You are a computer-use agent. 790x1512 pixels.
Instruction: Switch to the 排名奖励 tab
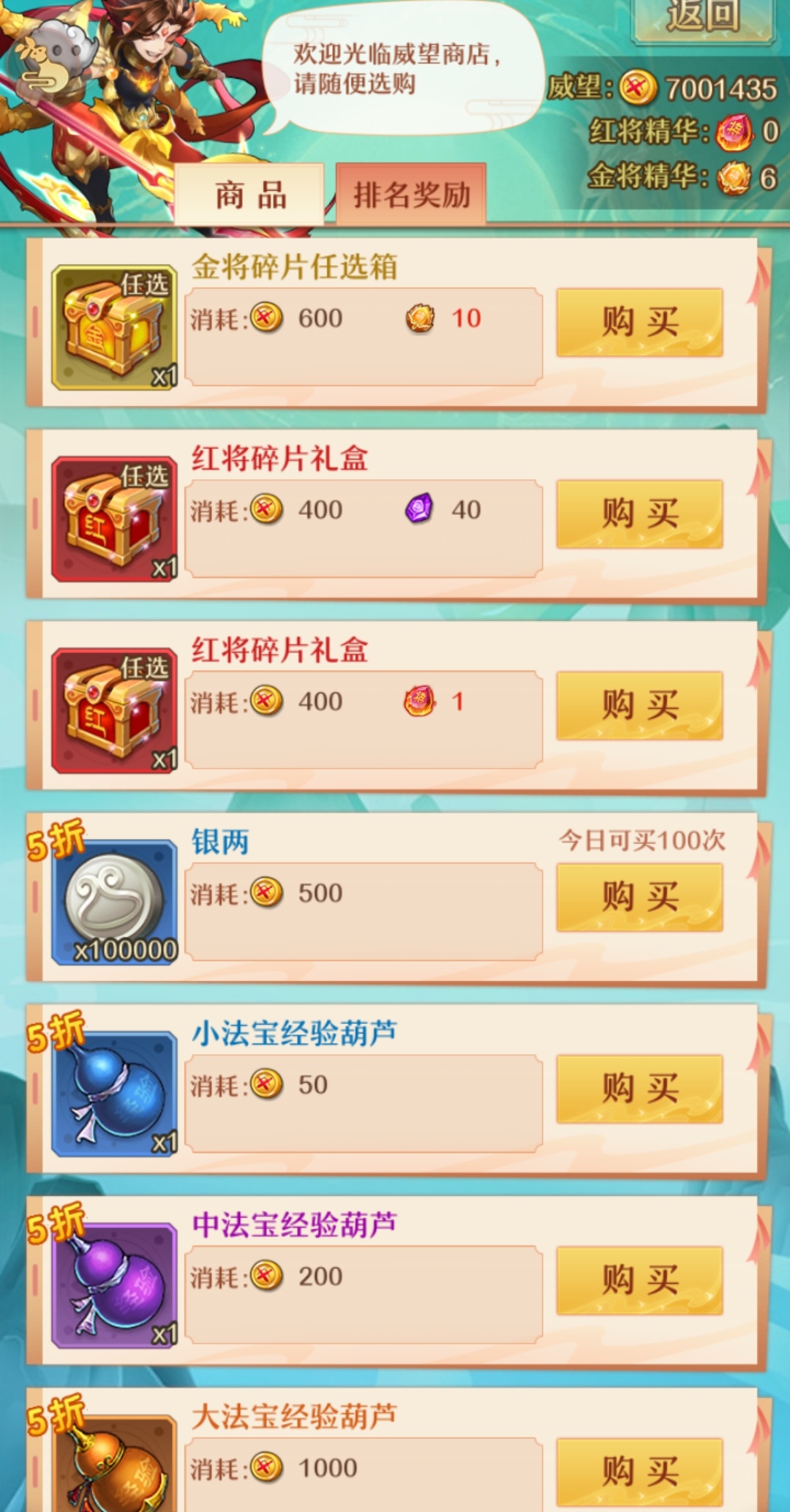pyautogui.click(x=411, y=195)
